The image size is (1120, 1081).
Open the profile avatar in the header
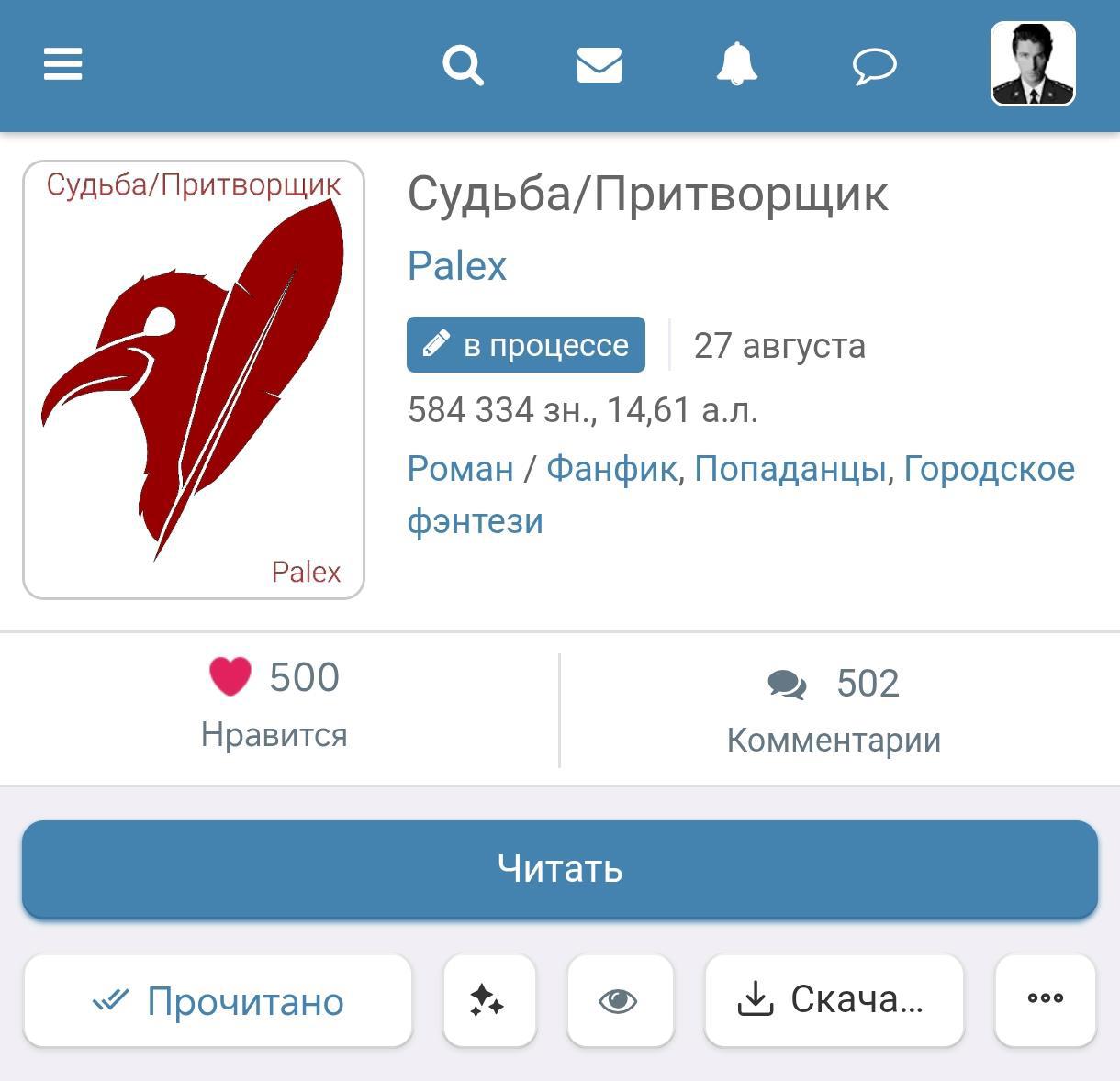coord(1032,64)
